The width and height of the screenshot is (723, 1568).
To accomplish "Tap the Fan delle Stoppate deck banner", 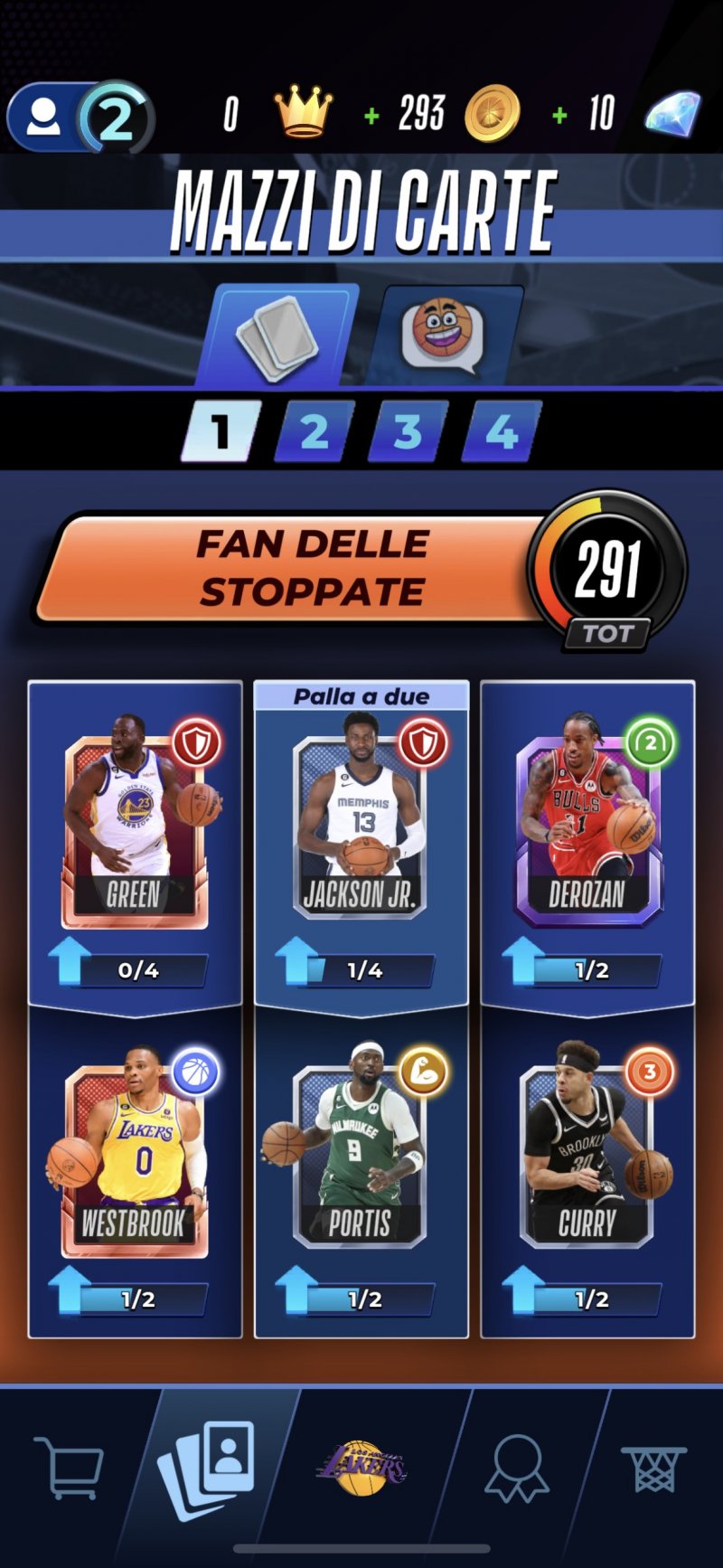I will pos(298,569).
